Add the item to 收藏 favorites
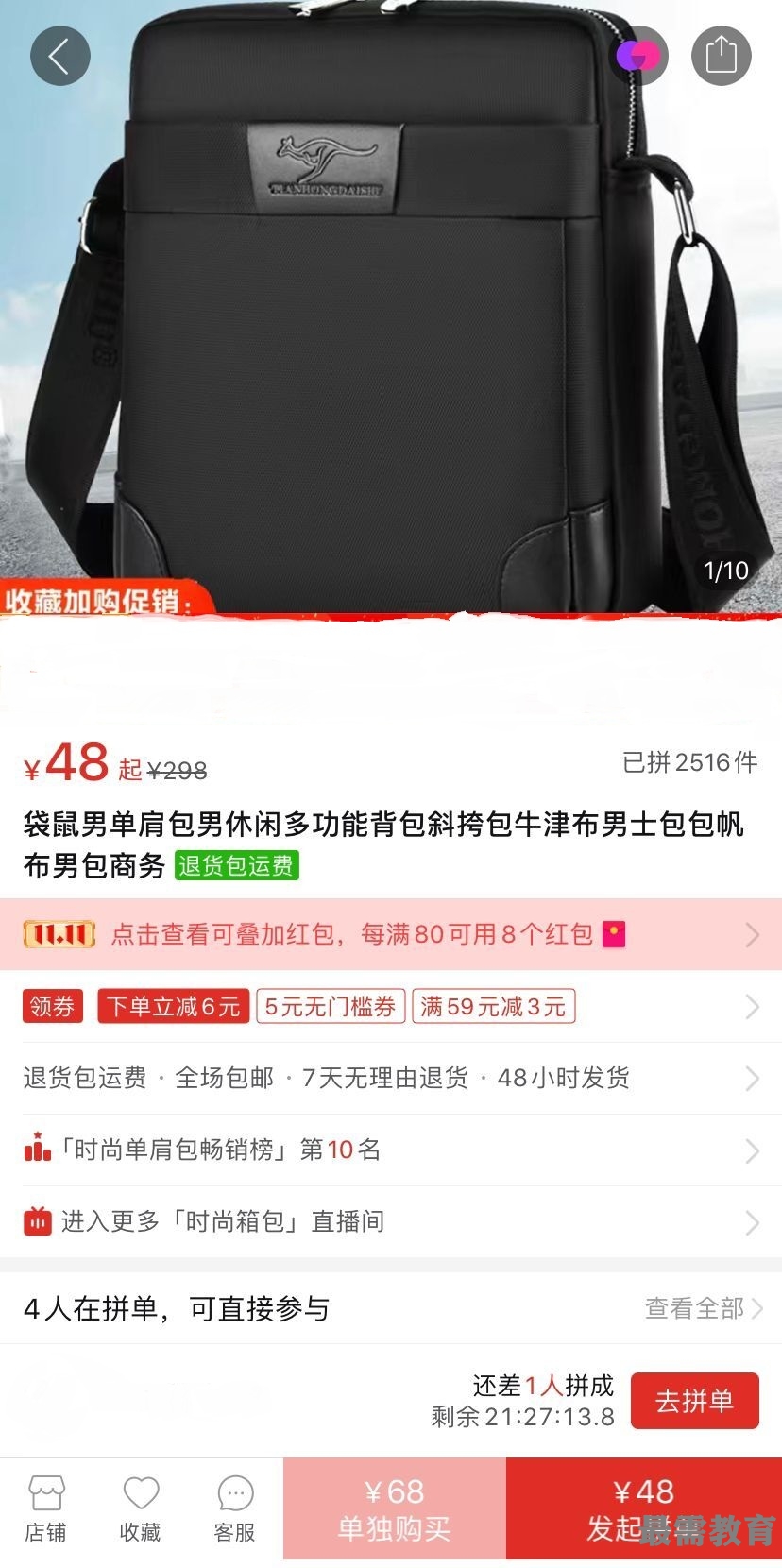This screenshot has width=782, height=1568. (x=140, y=1509)
